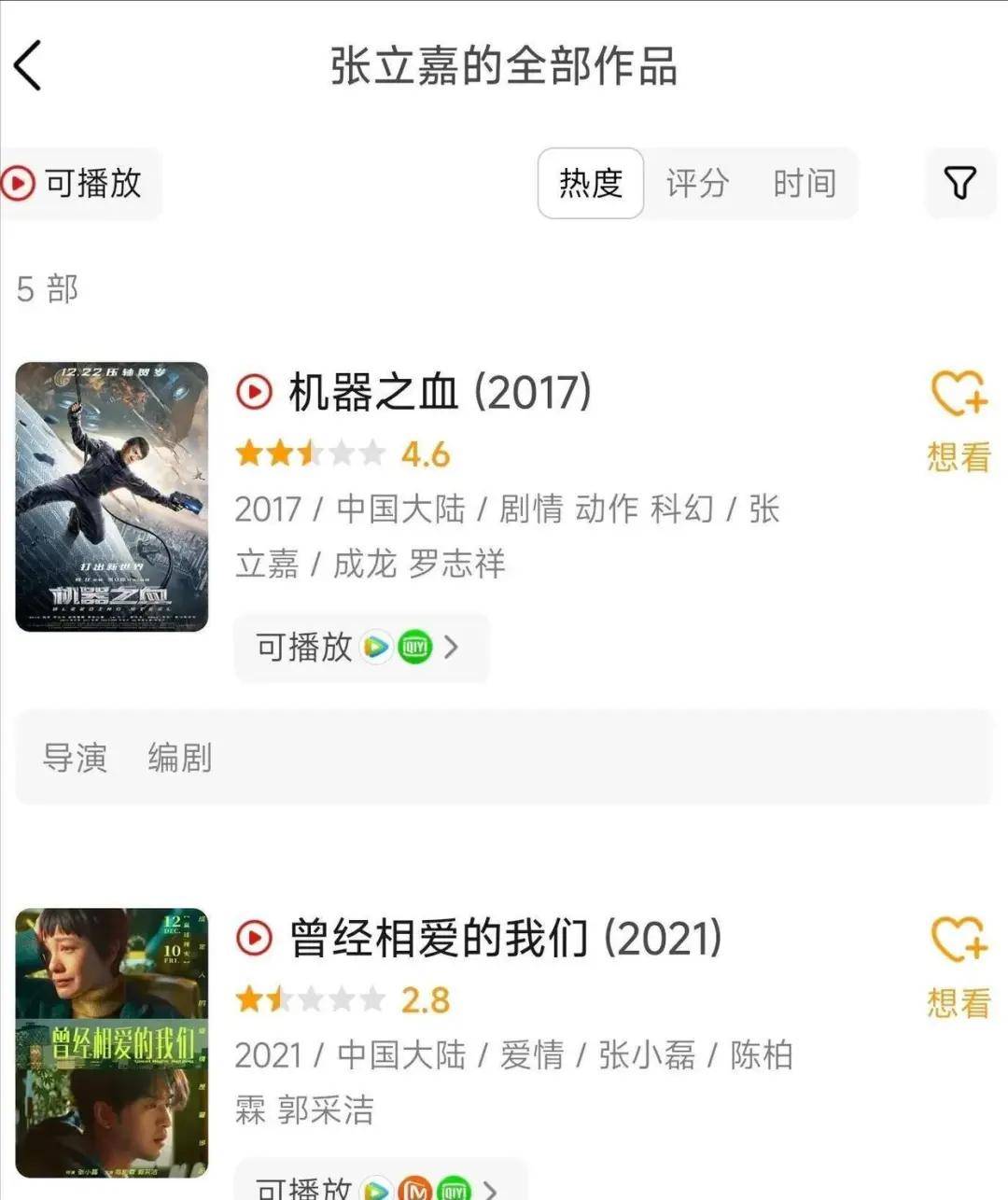Switch sorting to 评分

[696, 183]
